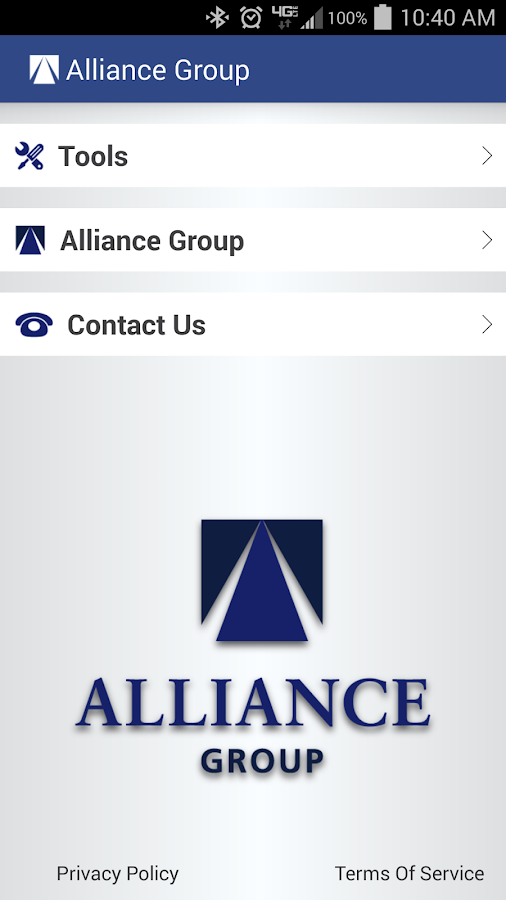
Task: View the Privacy Policy link
Action: pyautogui.click(x=118, y=874)
